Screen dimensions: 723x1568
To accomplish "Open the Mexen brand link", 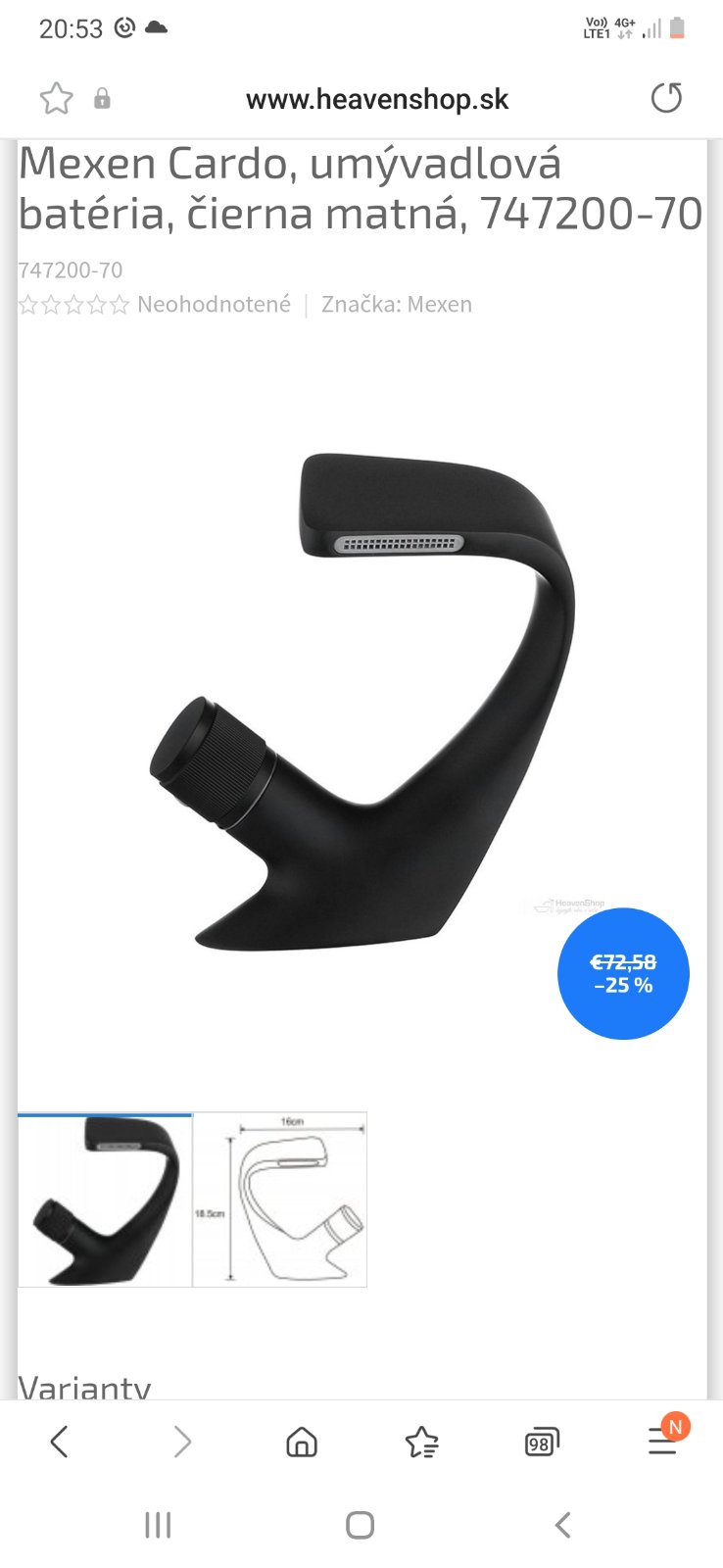I will click(439, 305).
